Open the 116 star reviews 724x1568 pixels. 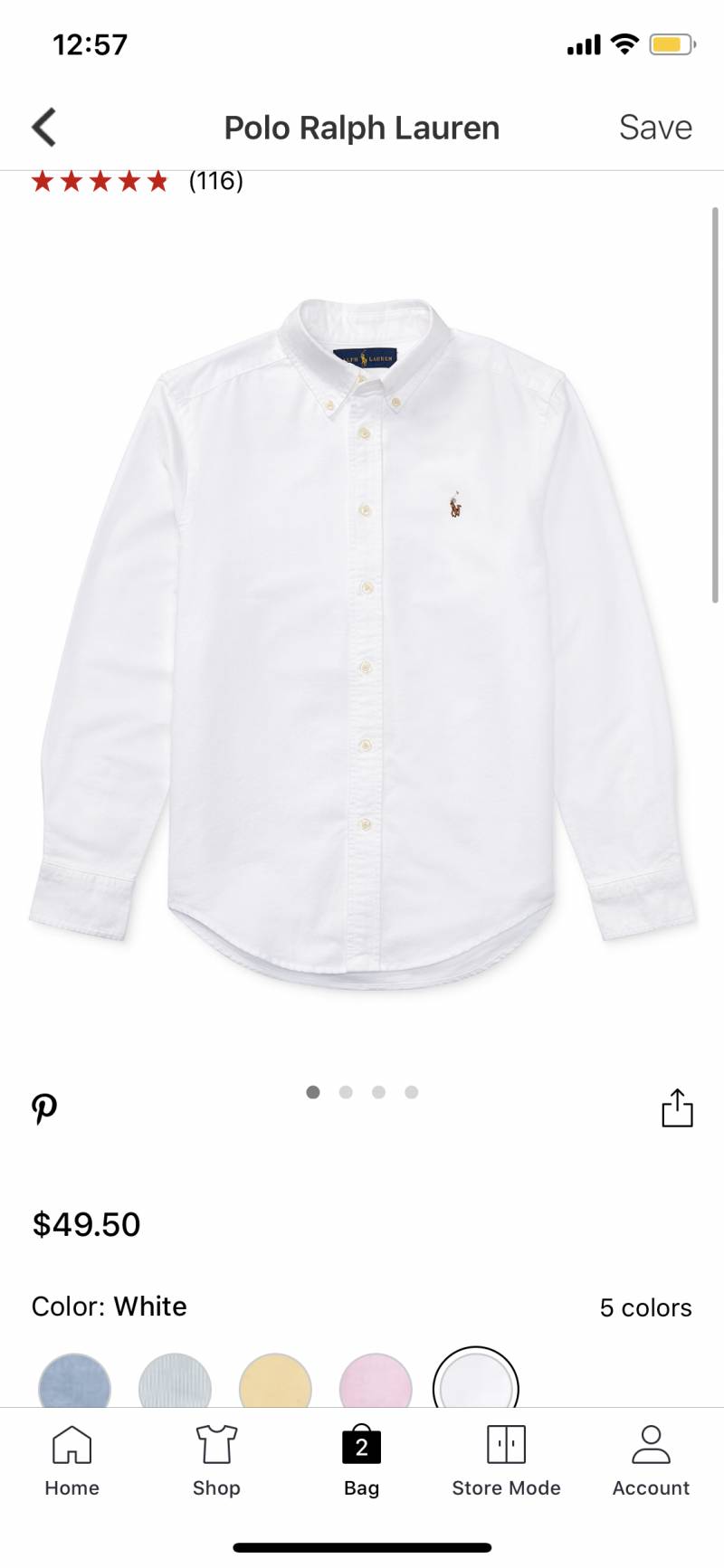[x=136, y=182]
